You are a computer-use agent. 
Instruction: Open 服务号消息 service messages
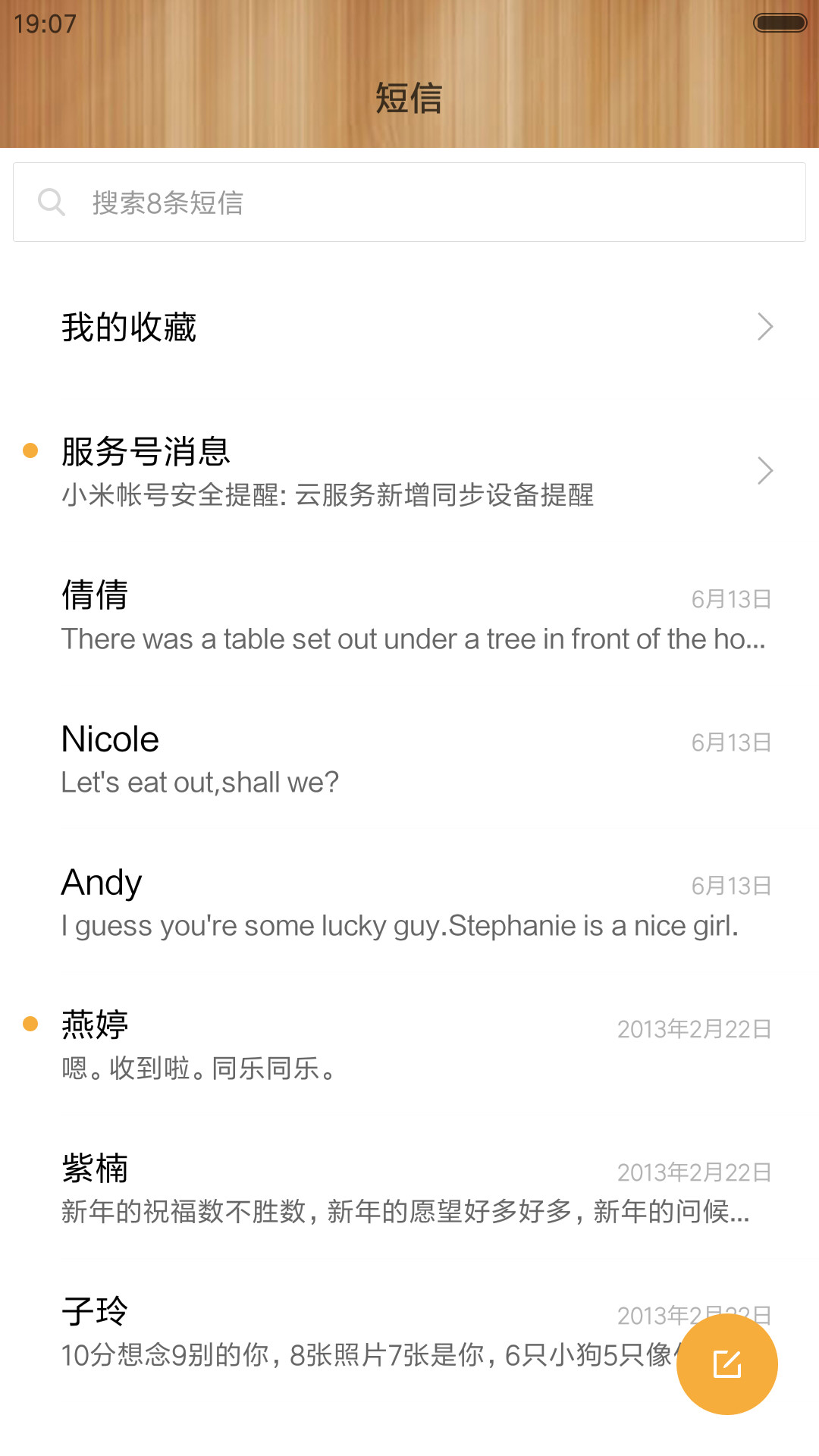409,471
